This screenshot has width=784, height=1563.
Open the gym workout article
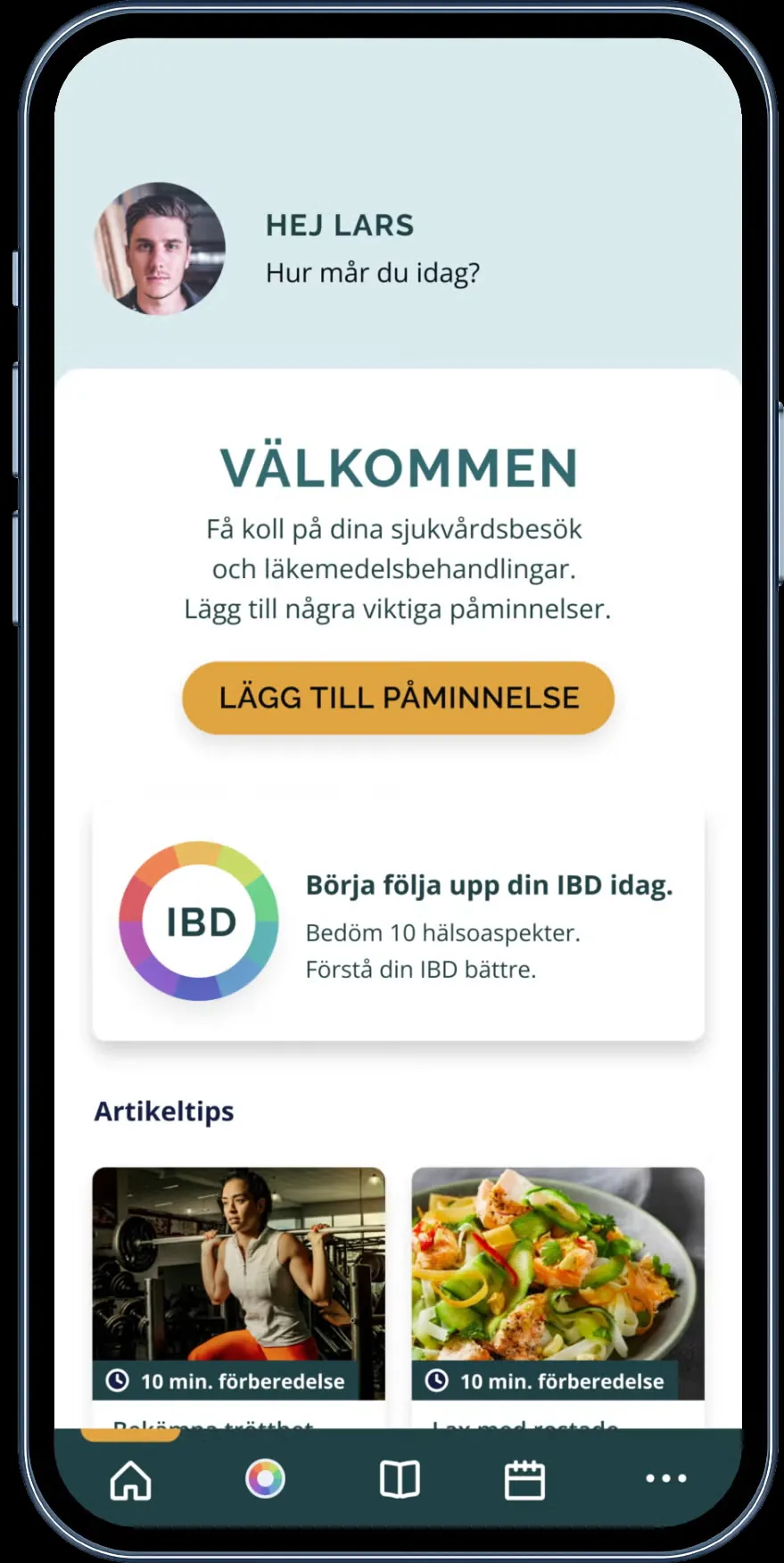(239, 1283)
